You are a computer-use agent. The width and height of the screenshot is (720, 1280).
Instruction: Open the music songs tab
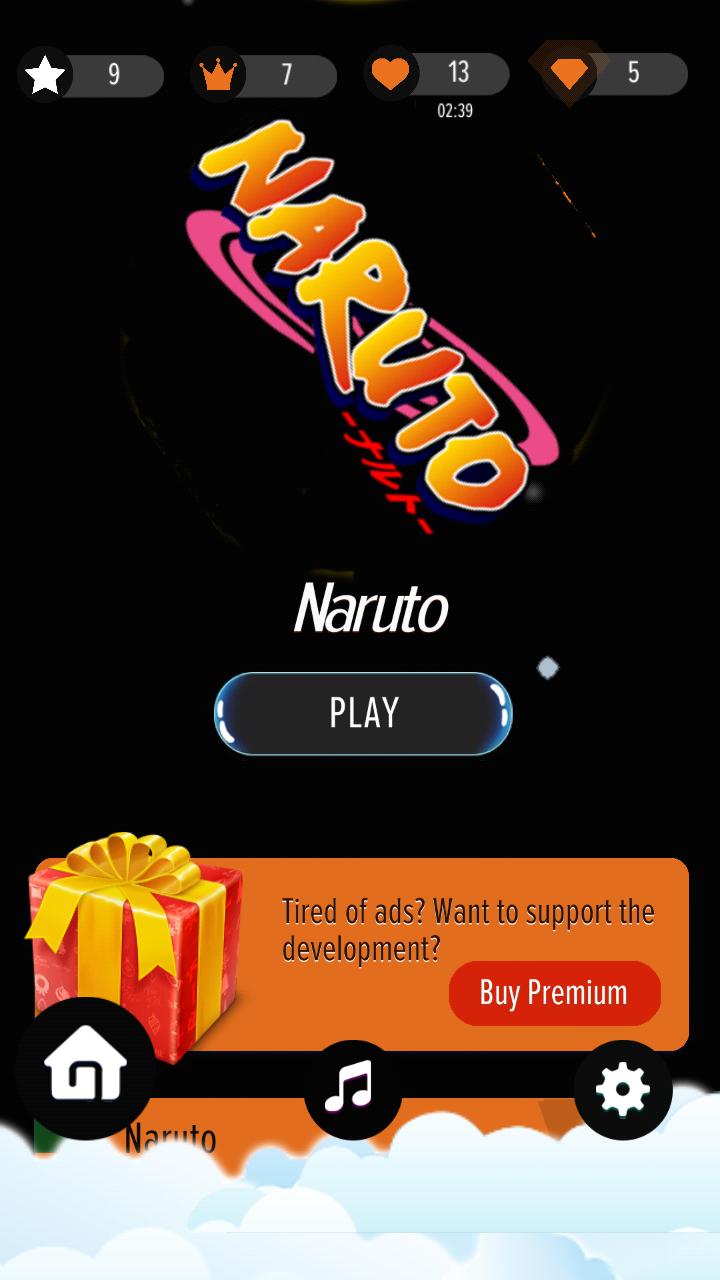click(x=352, y=1089)
